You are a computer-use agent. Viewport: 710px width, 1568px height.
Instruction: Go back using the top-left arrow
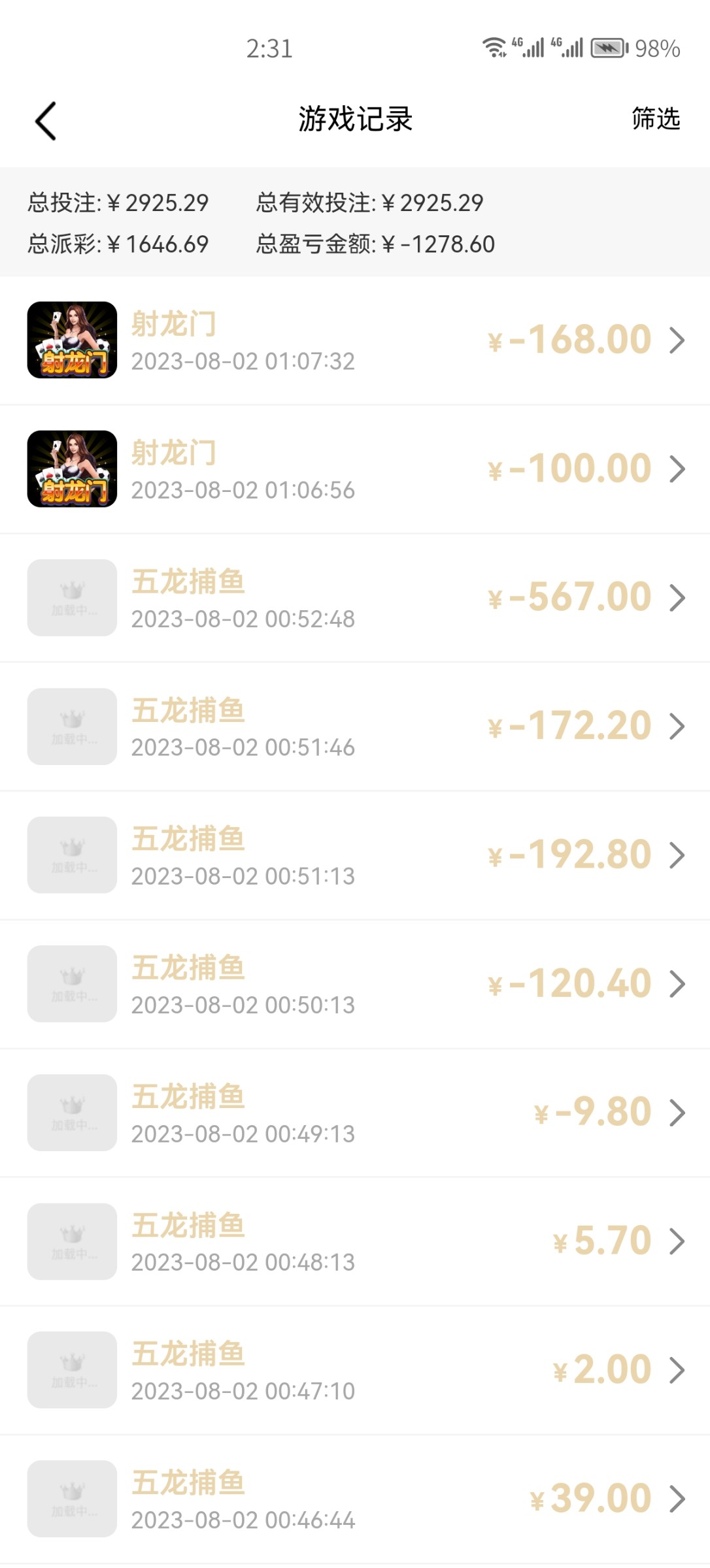46,121
